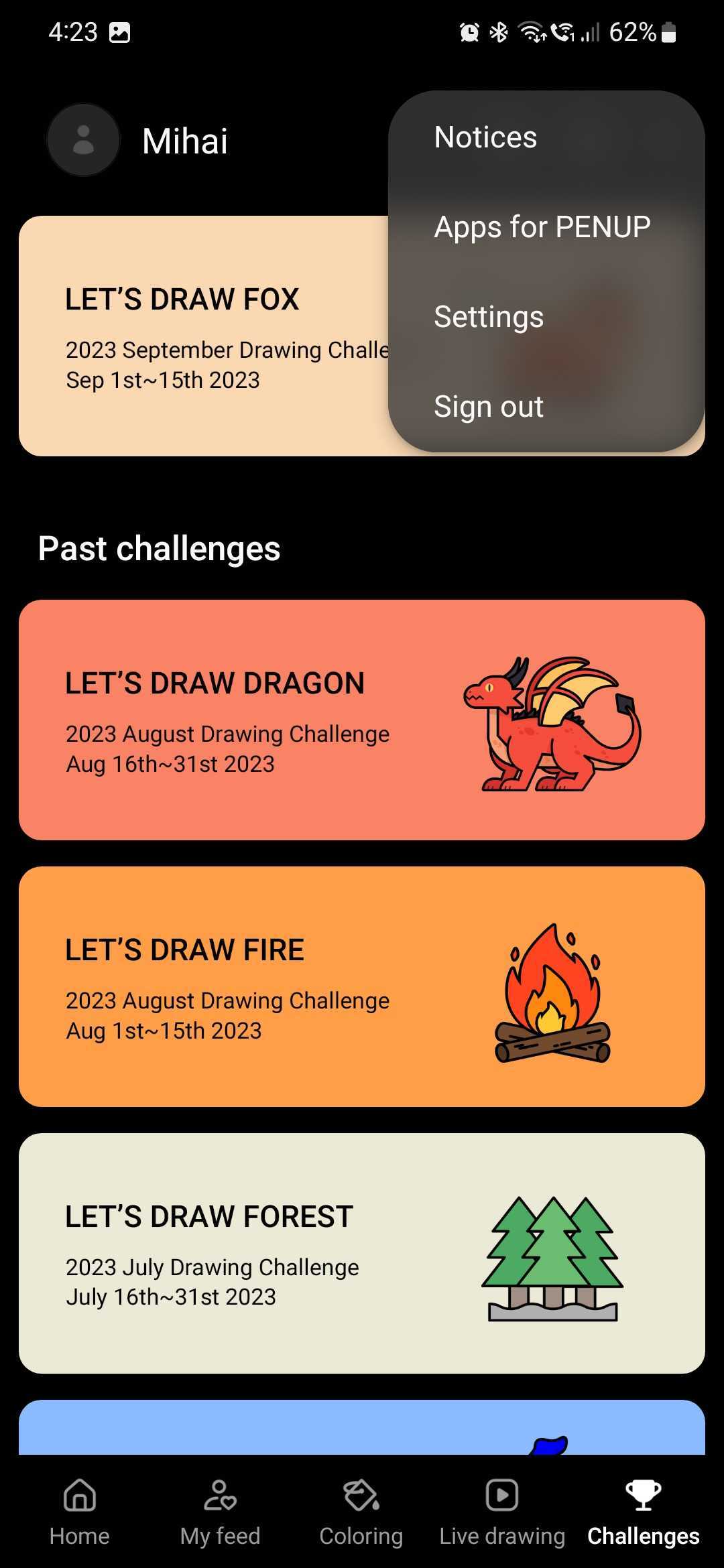
Task: Select Apps for PENUP
Action: coord(542,227)
